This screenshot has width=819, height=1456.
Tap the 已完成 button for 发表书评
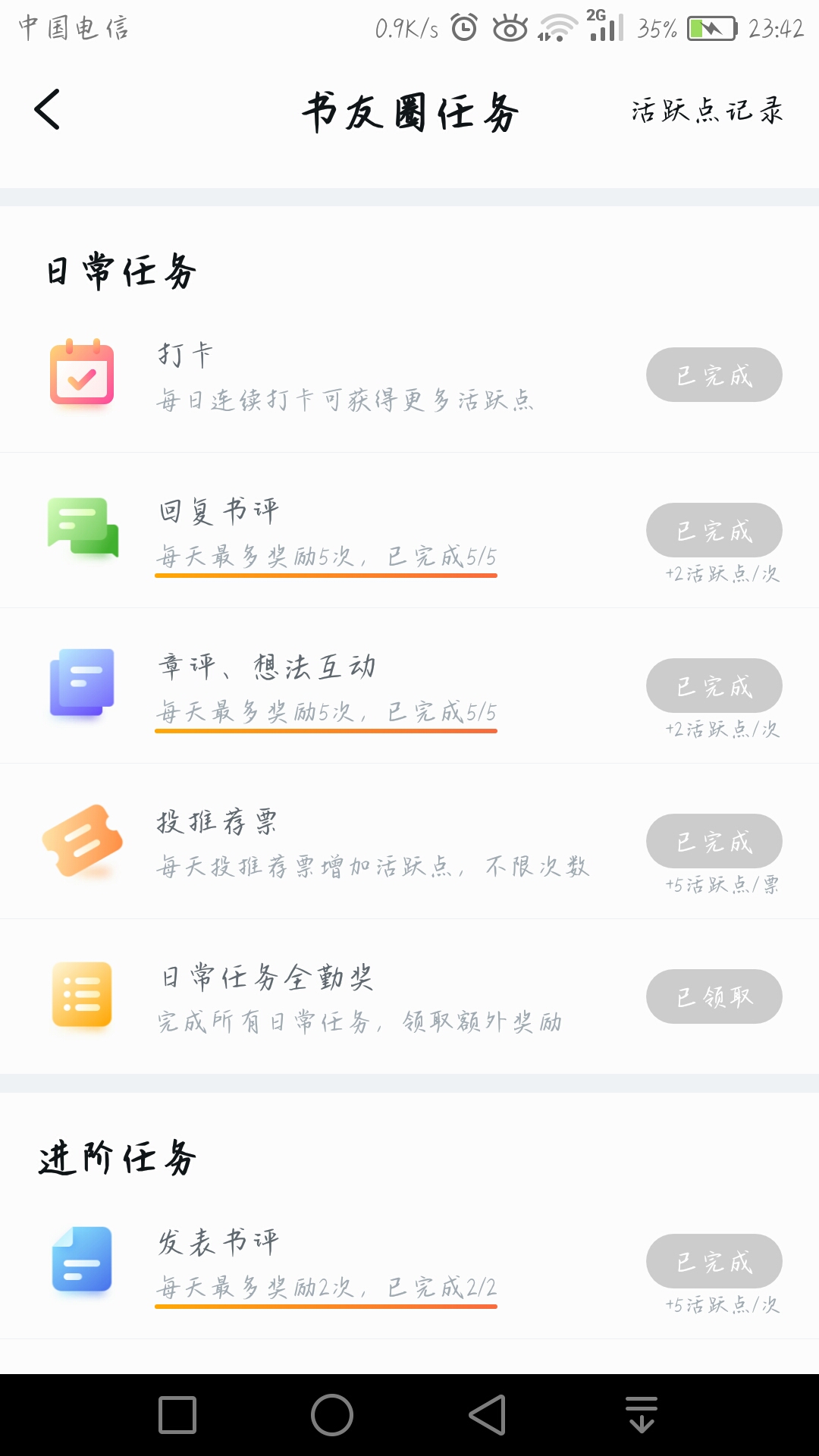tap(714, 1261)
